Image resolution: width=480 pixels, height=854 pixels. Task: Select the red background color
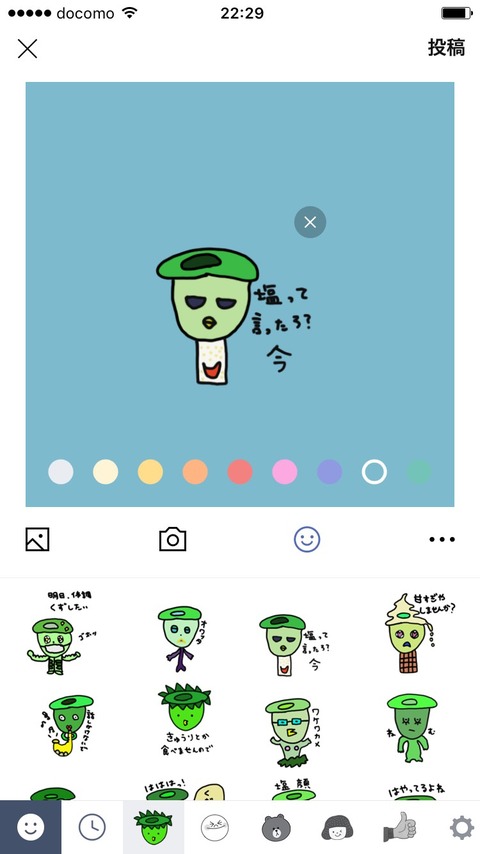[240, 472]
